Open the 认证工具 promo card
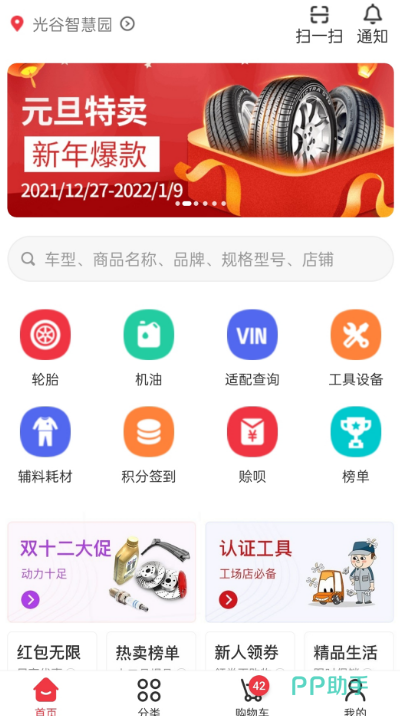400x716 pixels. coord(300,572)
